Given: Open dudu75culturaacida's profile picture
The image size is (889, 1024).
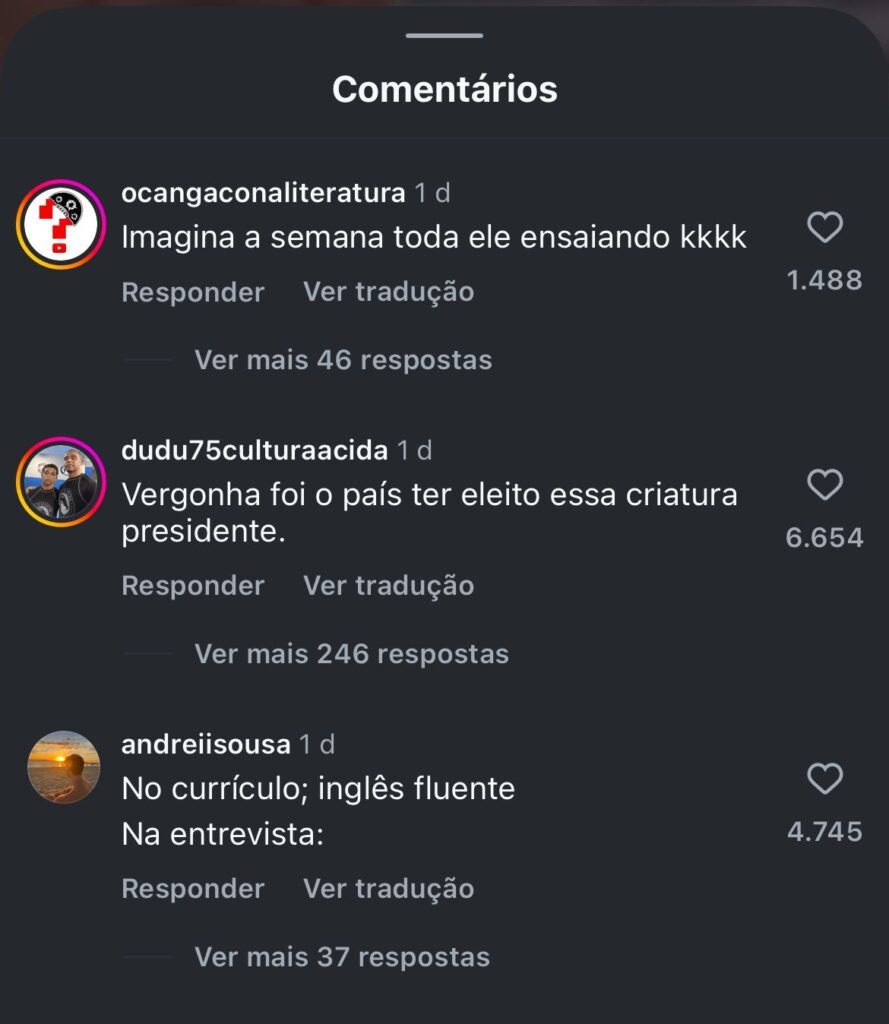Looking at the screenshot, I should [61, 482].
